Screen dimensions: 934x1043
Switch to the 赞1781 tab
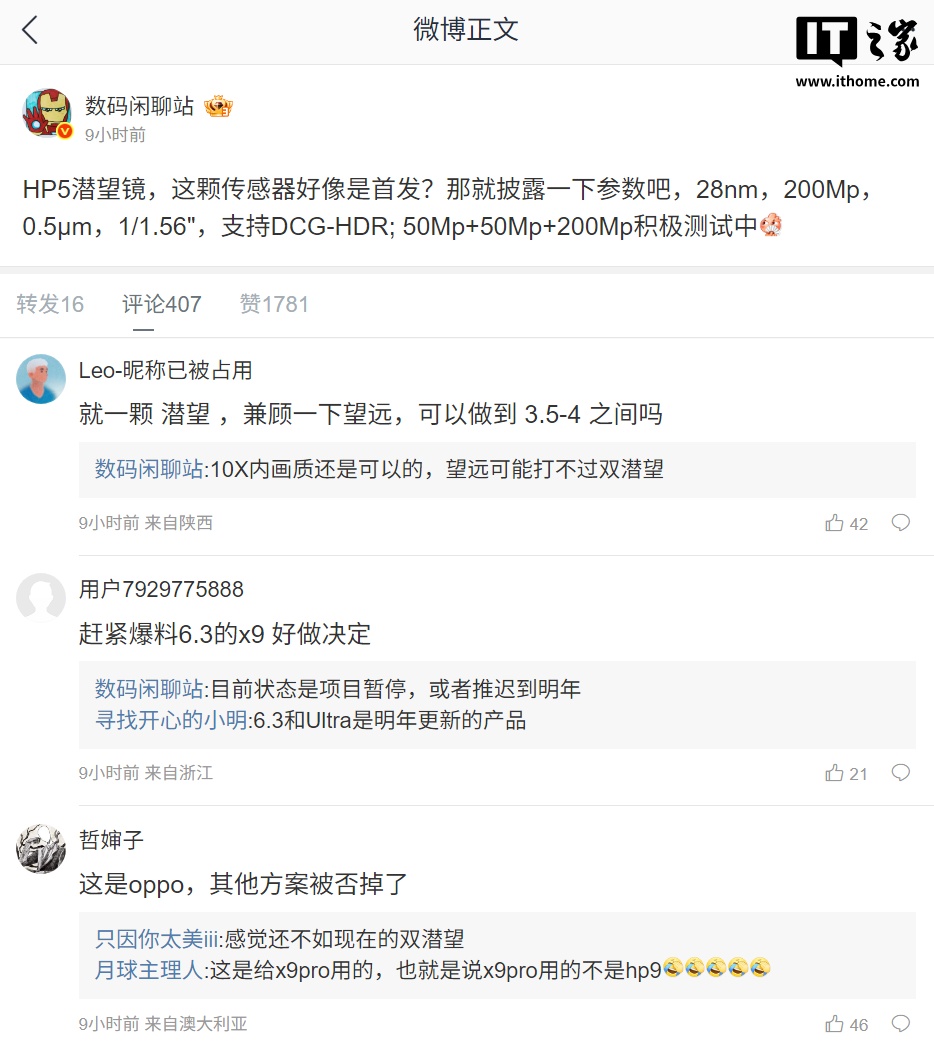(274, 304)
